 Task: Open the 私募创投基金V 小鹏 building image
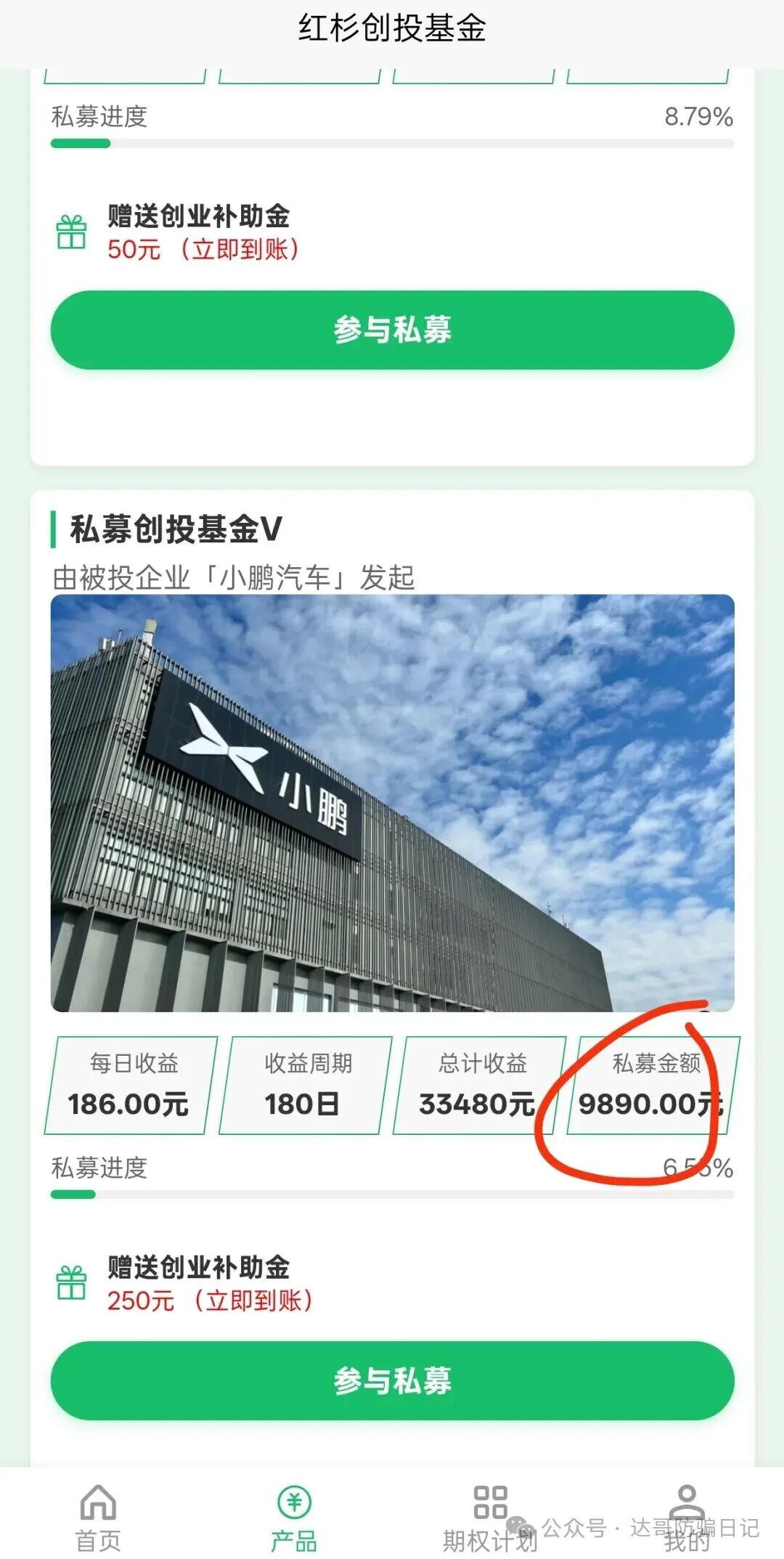[392, 802]
